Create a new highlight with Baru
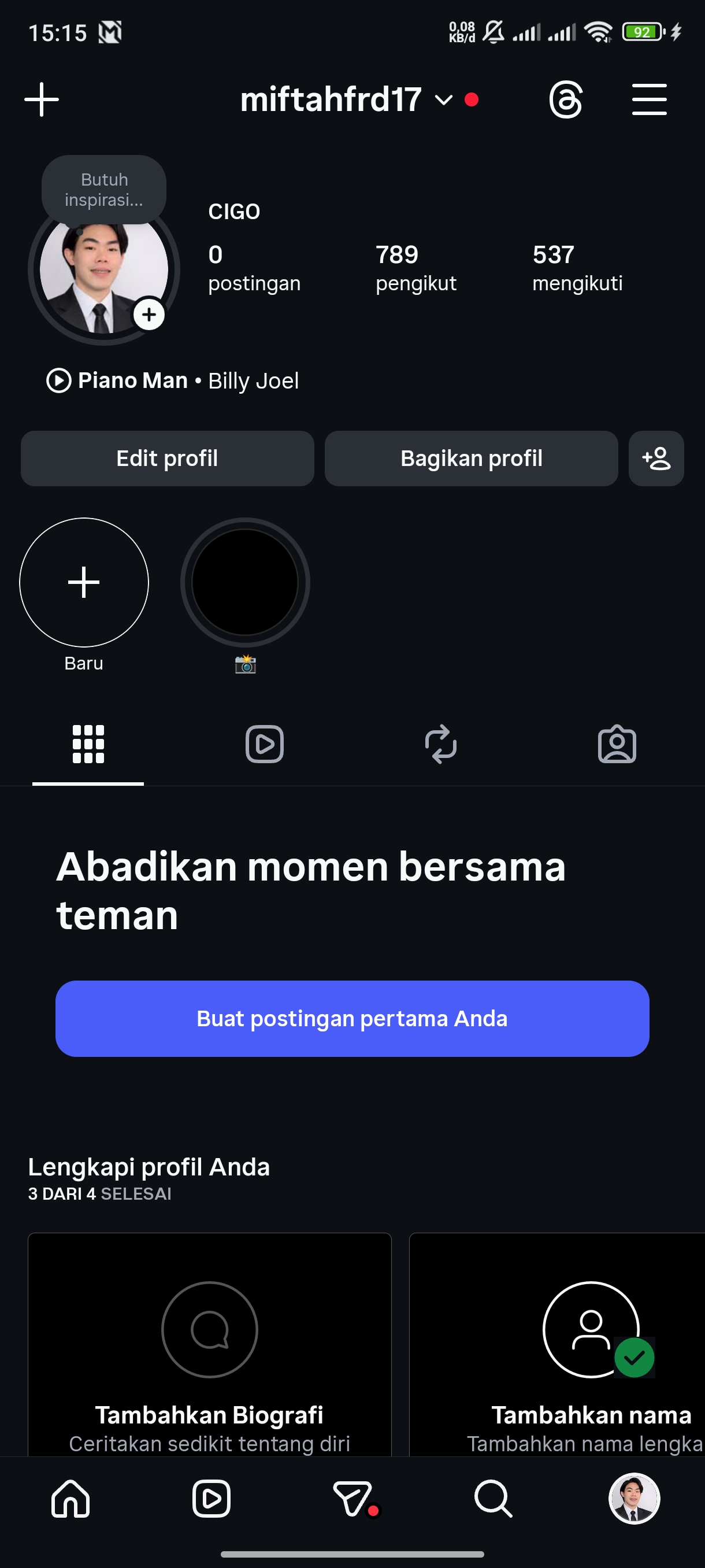This screenshot has width=705, height=1568. pyautogui.click(x=84, y=583)
